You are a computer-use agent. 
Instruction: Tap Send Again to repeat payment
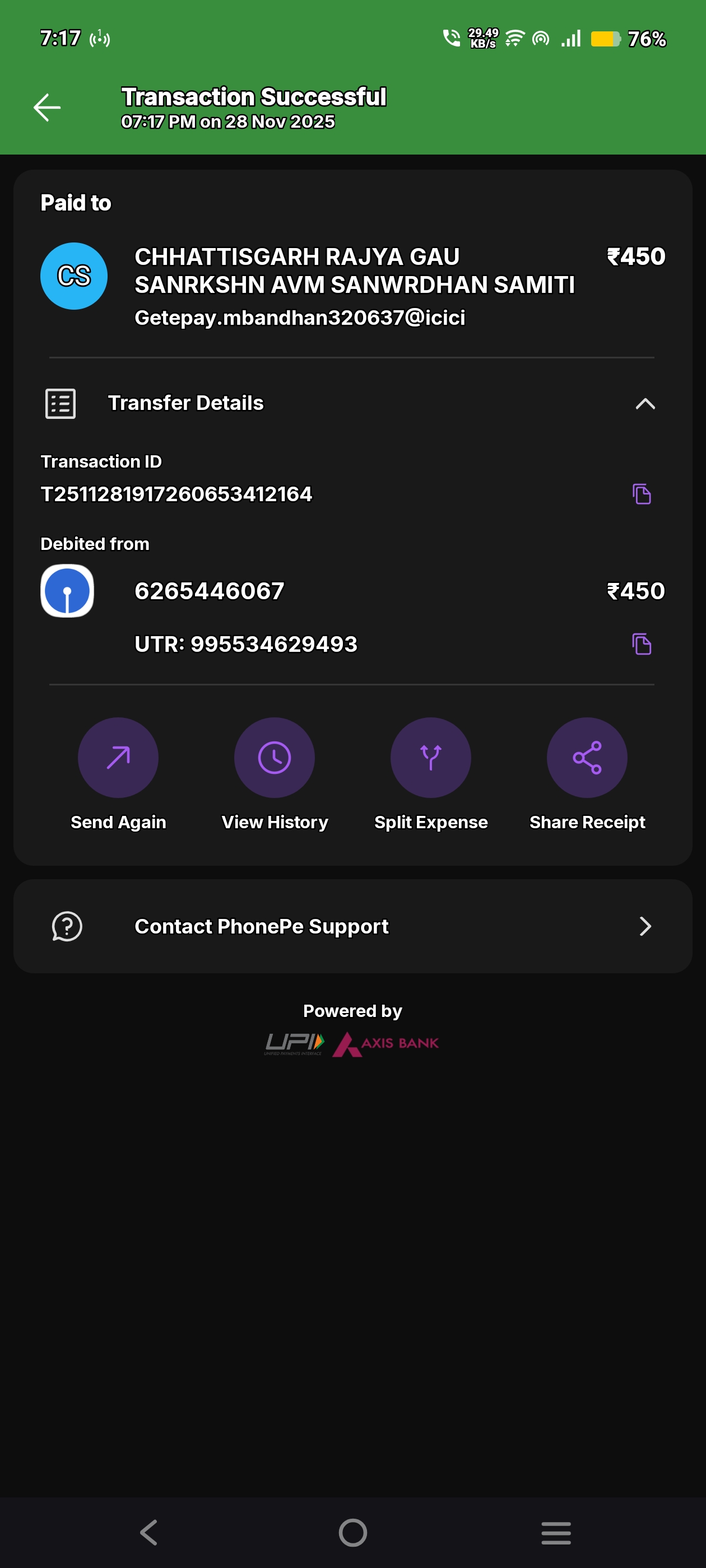pyautogui.click(x=118, y=758)
